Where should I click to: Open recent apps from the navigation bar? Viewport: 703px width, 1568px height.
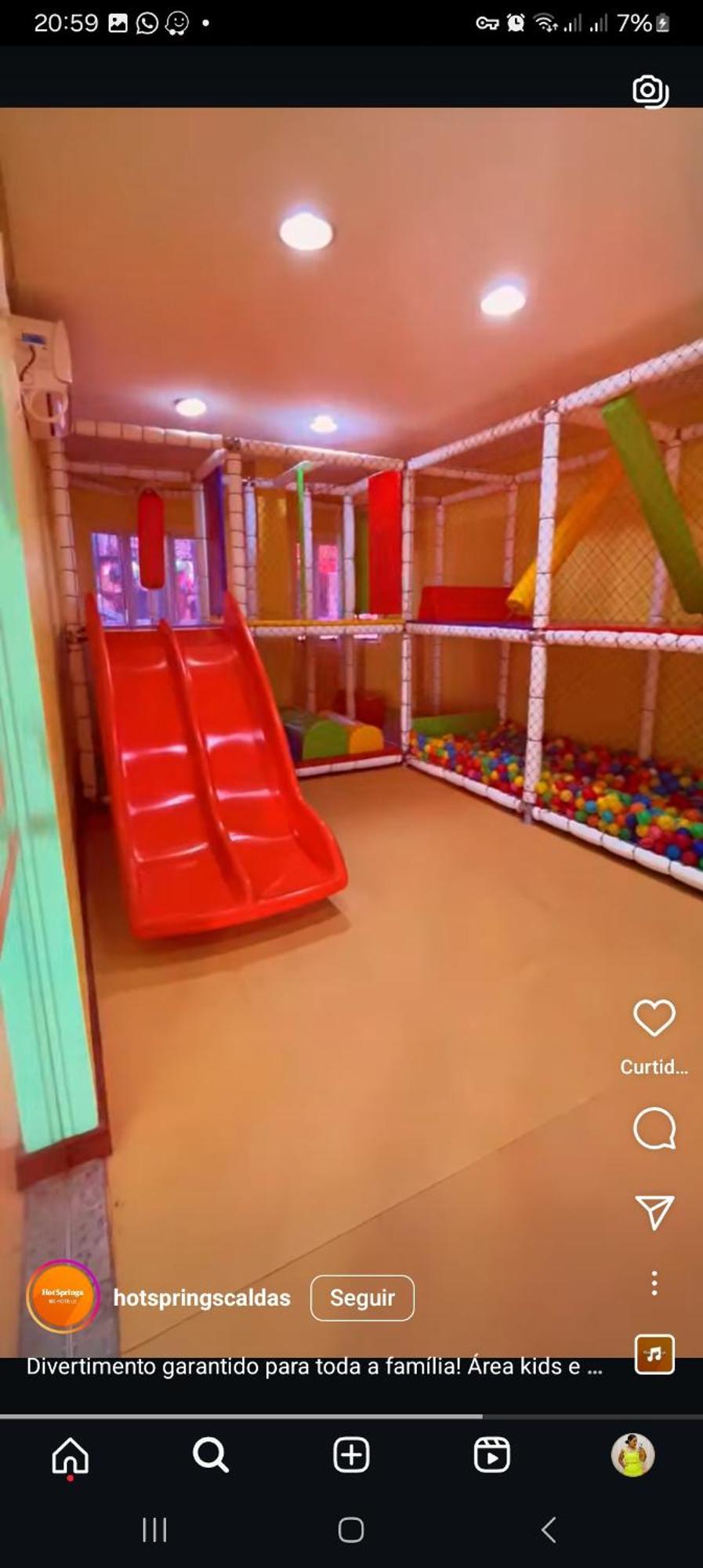pyautogui.click(x=154, y=1530)
